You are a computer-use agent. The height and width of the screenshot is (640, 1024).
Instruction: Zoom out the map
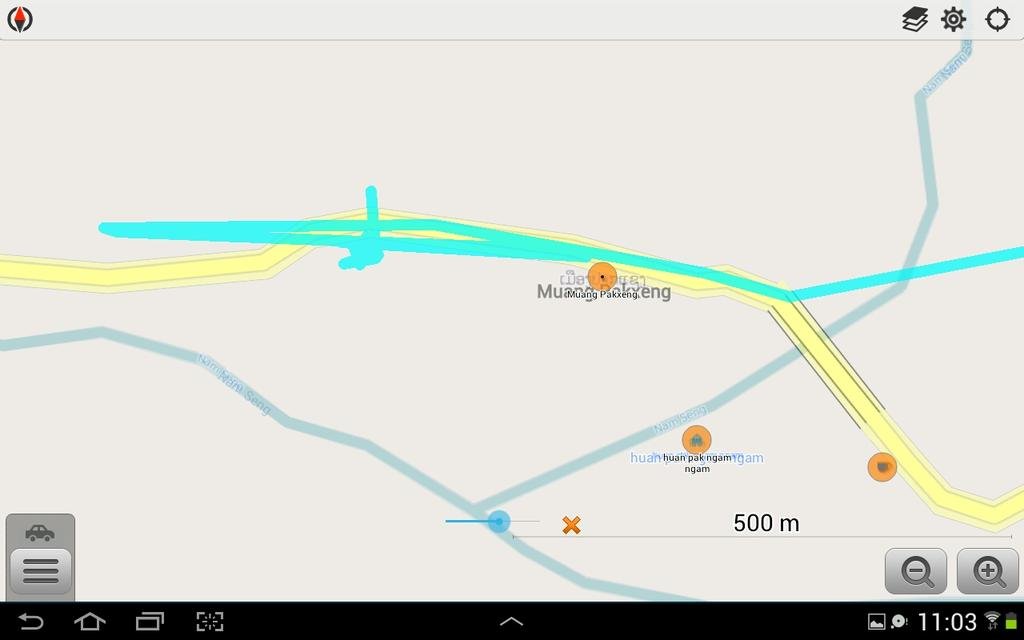click(x=917, y=571)
